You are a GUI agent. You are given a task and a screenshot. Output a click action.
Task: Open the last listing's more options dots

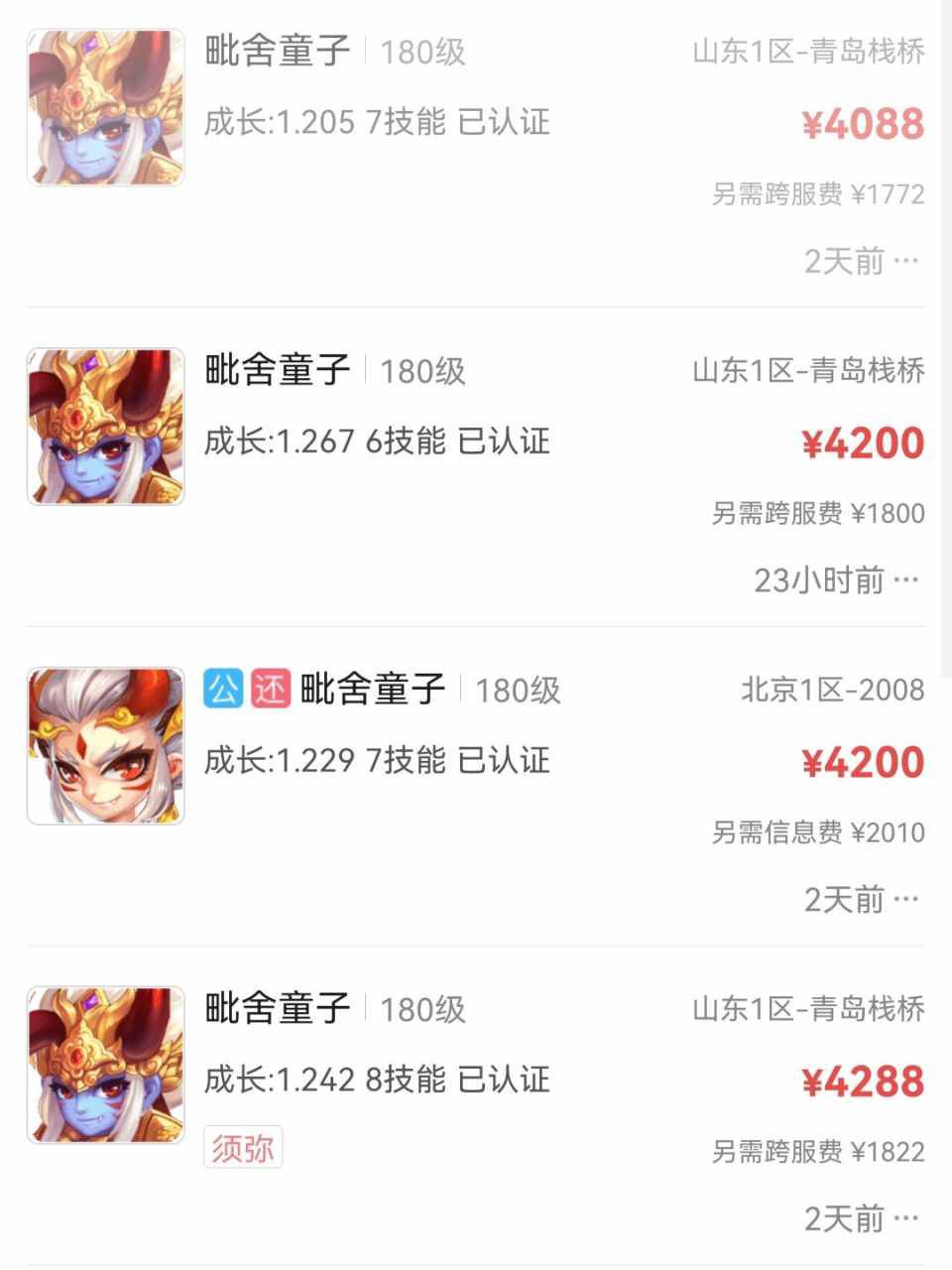pyautogui.click(x=904, y=1217)
